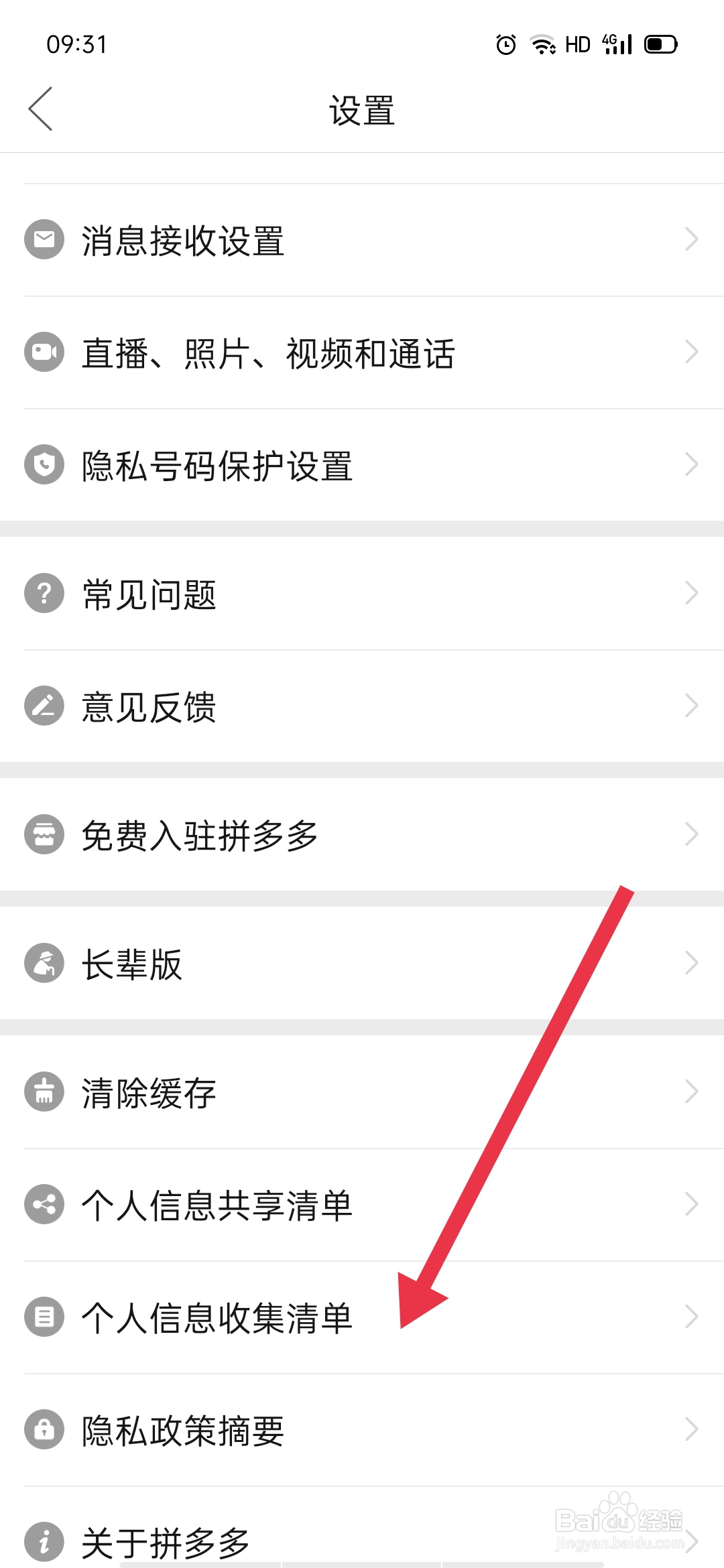Viewport: 724px width, 1568px height.
Task: Click the elder figure icon next to 长辈版
Action: (44, 963)
